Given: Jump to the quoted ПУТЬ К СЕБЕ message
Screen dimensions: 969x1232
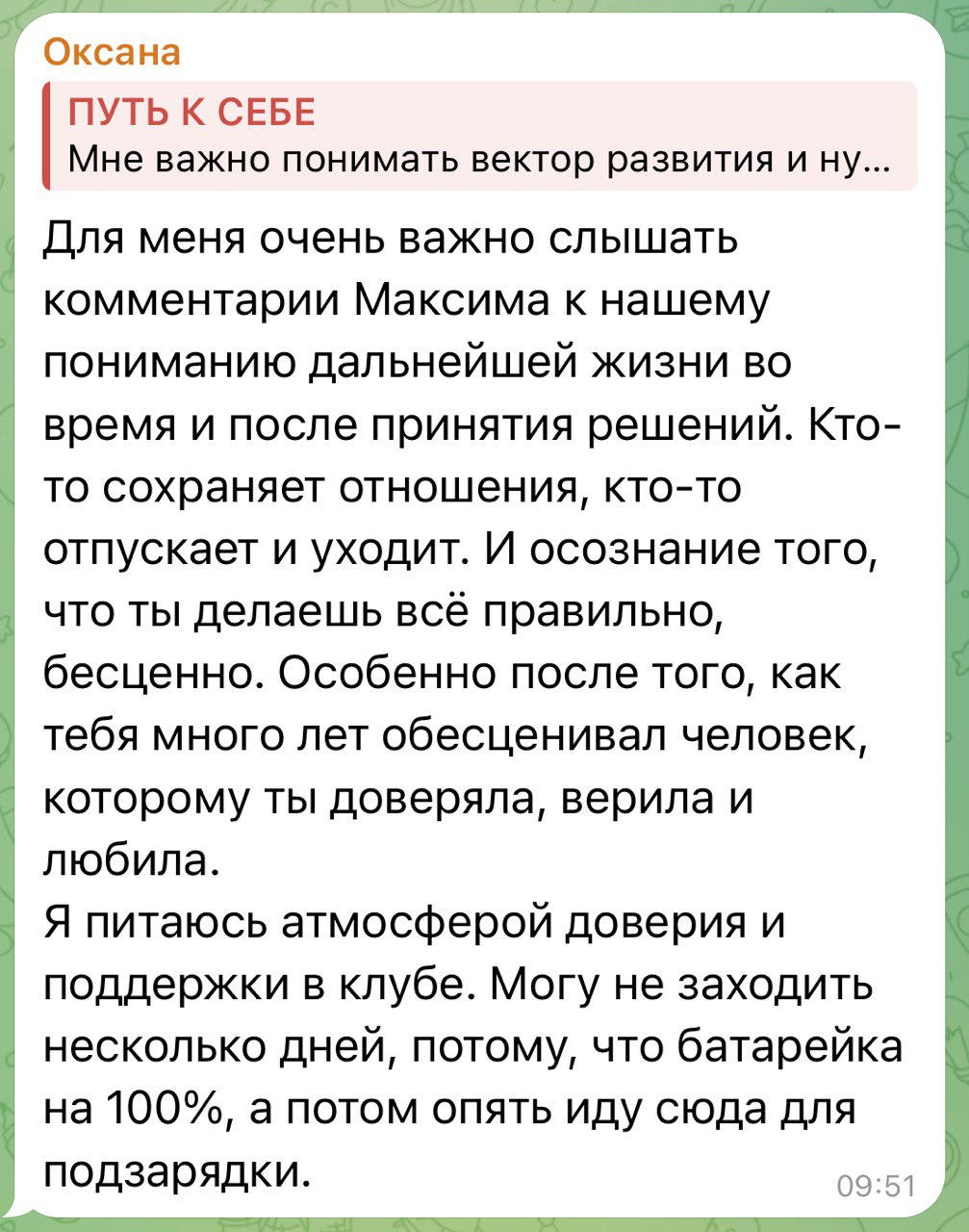Looking at the screenshot, I should [479, 136].
